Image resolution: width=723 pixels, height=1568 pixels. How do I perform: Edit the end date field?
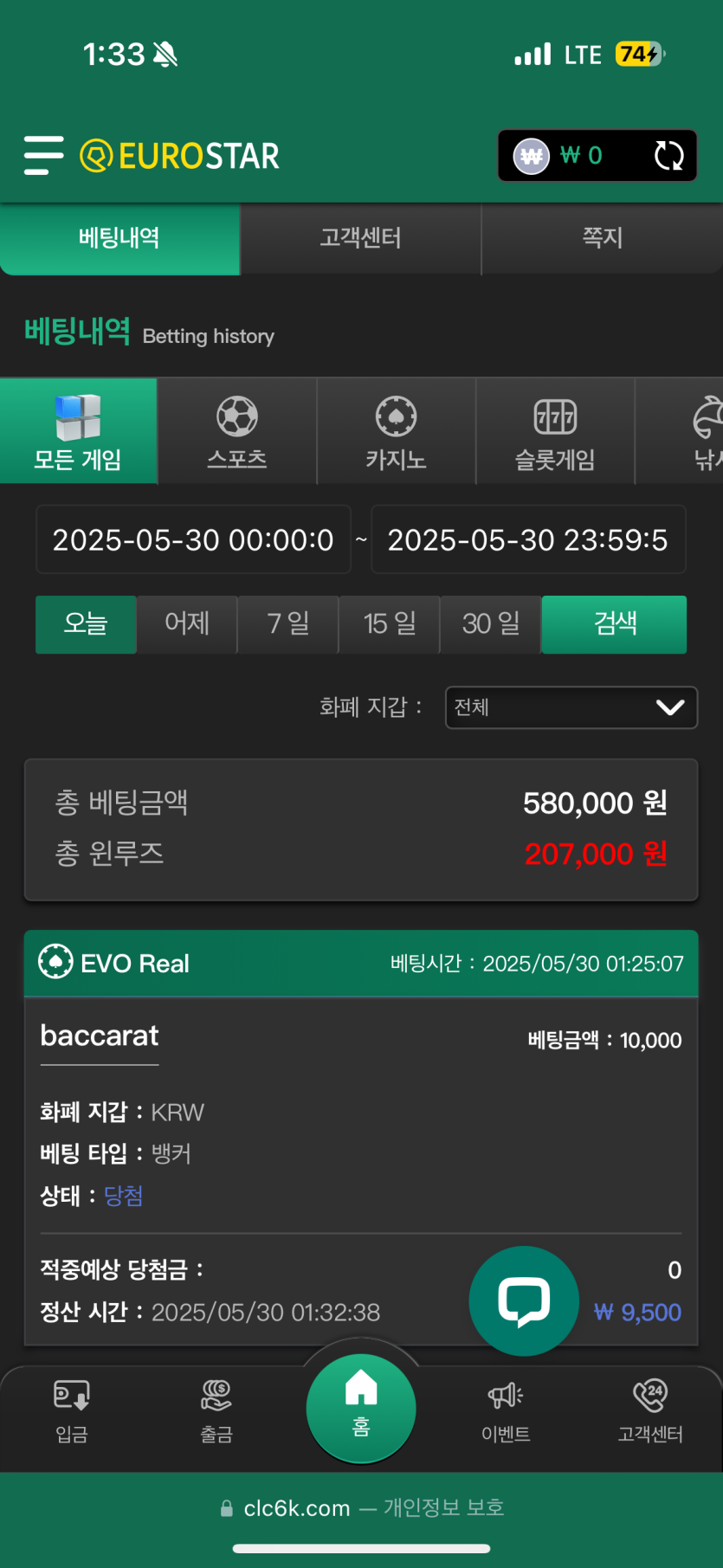point(528,540)
